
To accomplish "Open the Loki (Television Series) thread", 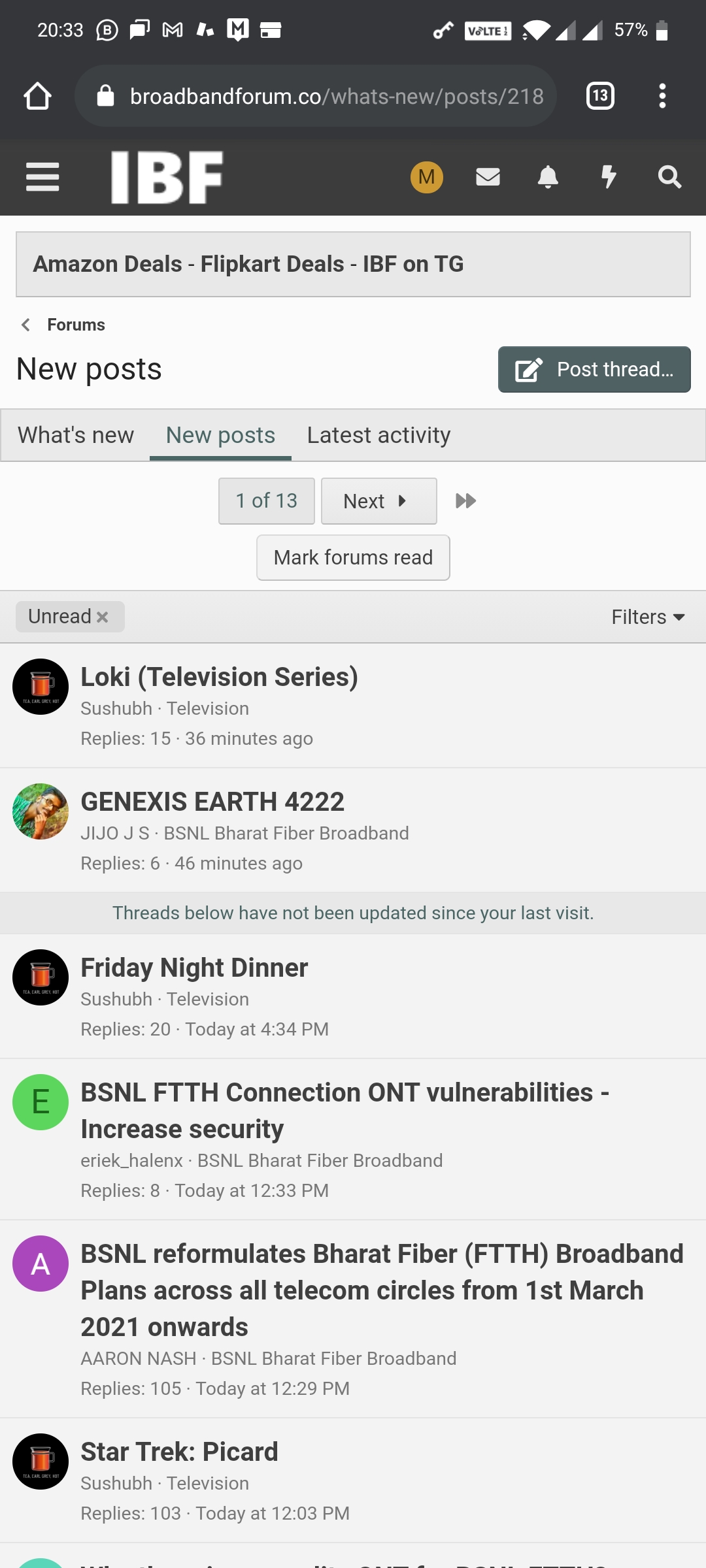I will click(219, 677).
